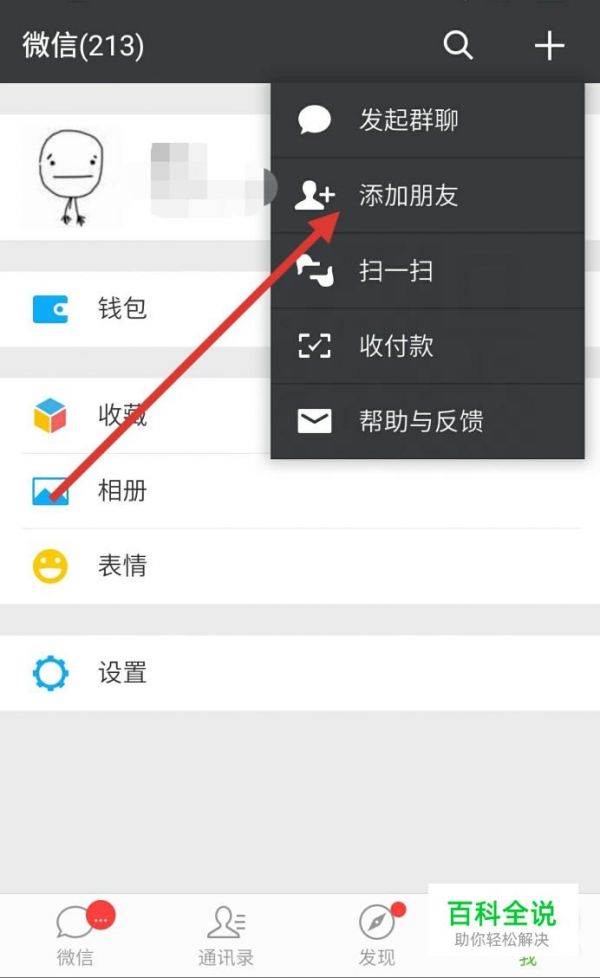
Task: Tap the plus icon in header
Action: click(x=549, y=46)
